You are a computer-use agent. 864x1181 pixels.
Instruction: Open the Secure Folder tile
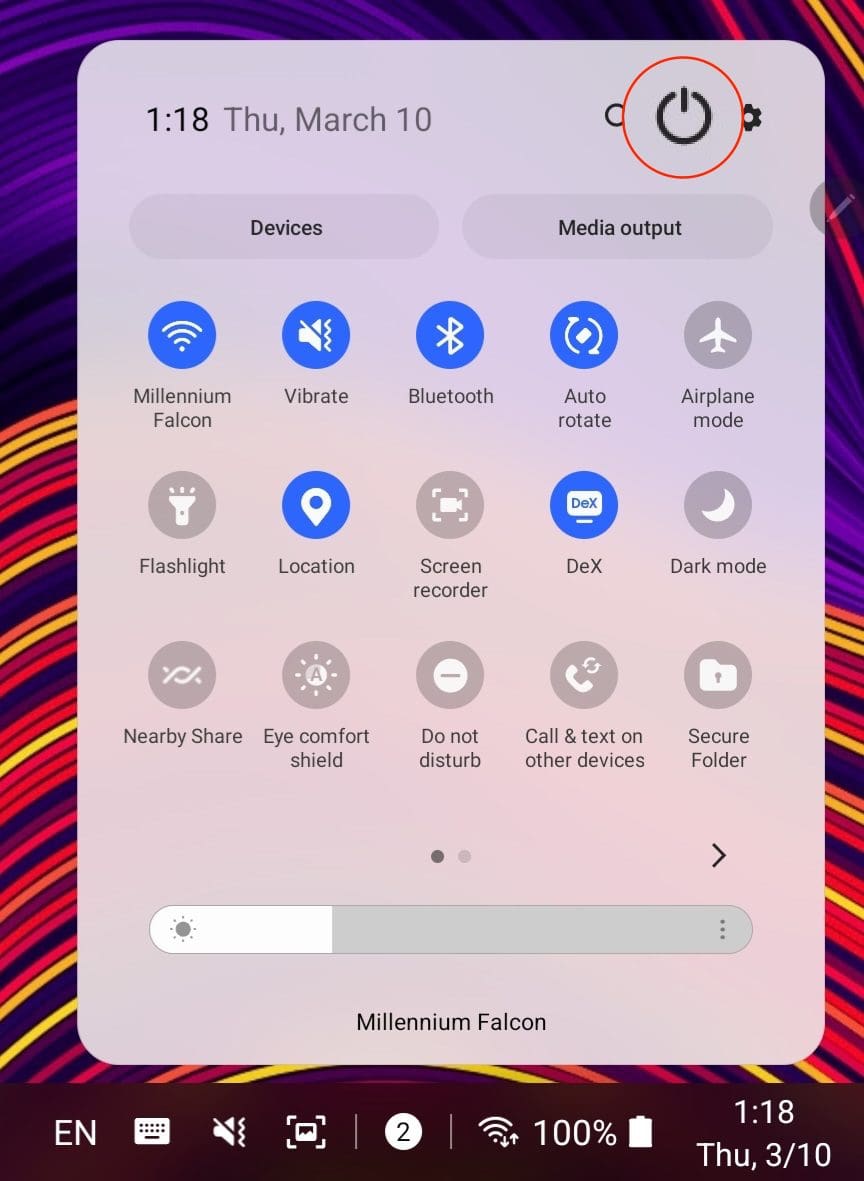tap(718, 676)
